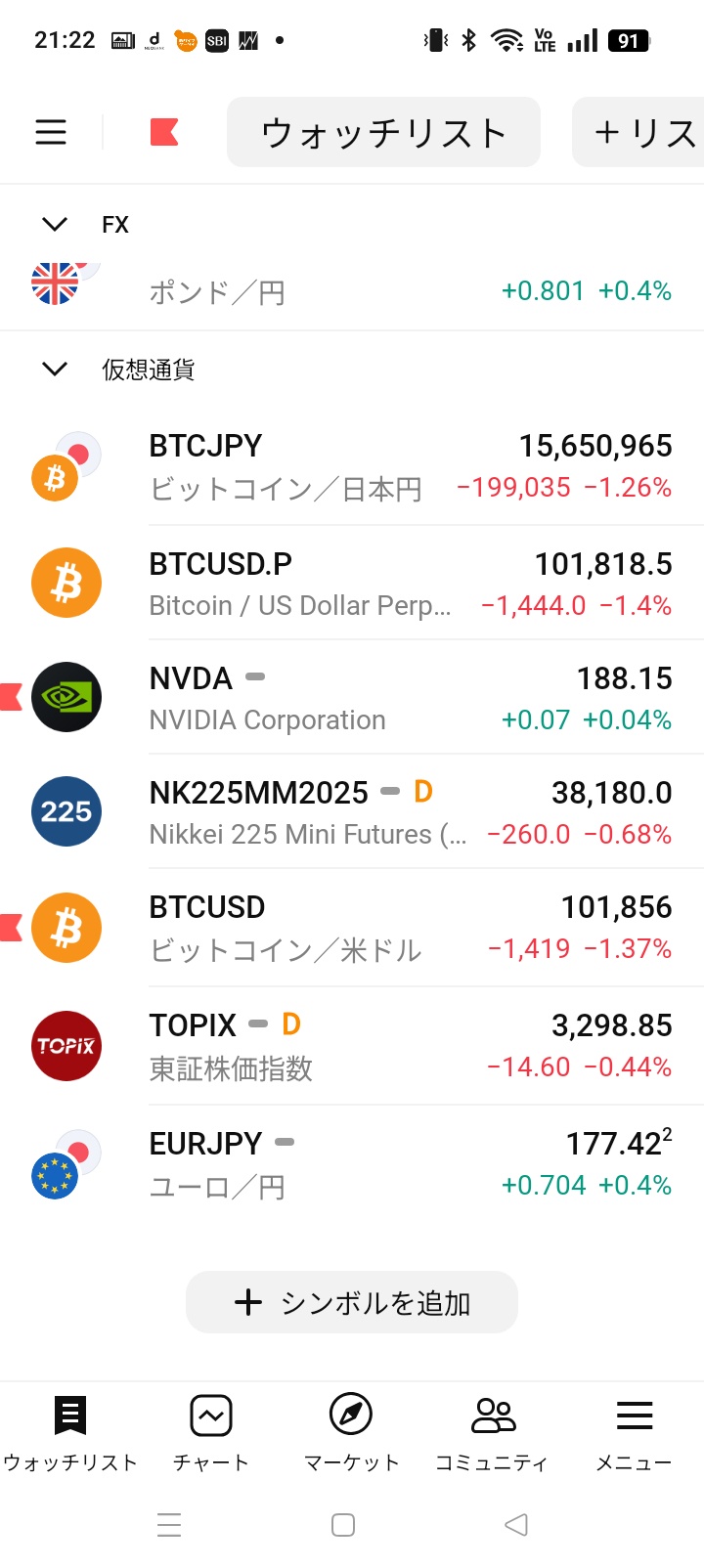Open the コミュニティ tab
704x1568 pixels.
pyautogui.click(x=492, y=1432)
